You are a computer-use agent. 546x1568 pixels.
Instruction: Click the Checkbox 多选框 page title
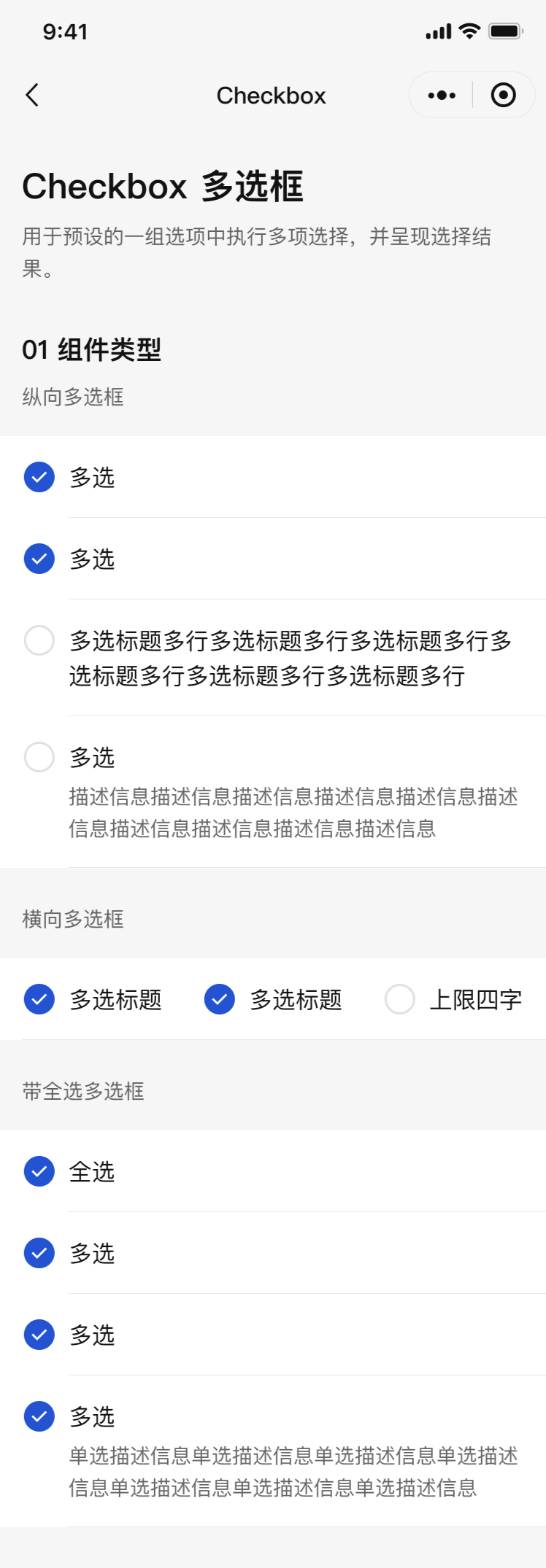[164, 186]
